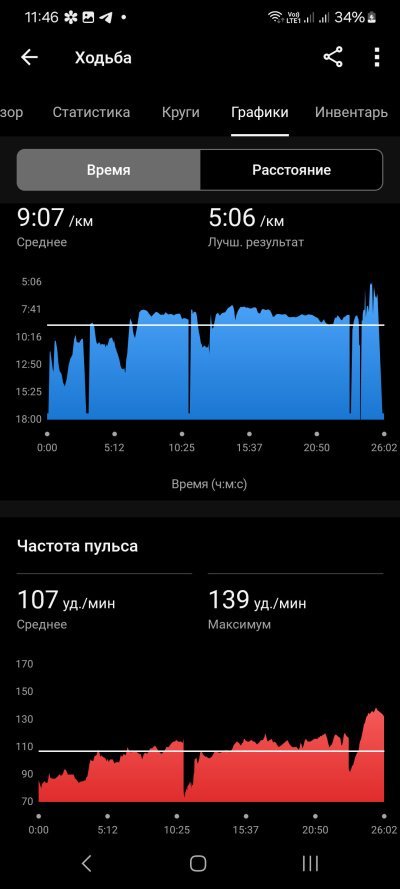This screenshot has width=400, height=889.
Task: Tap the system home button
Action: pyautogui.click(x=198, y=863)
